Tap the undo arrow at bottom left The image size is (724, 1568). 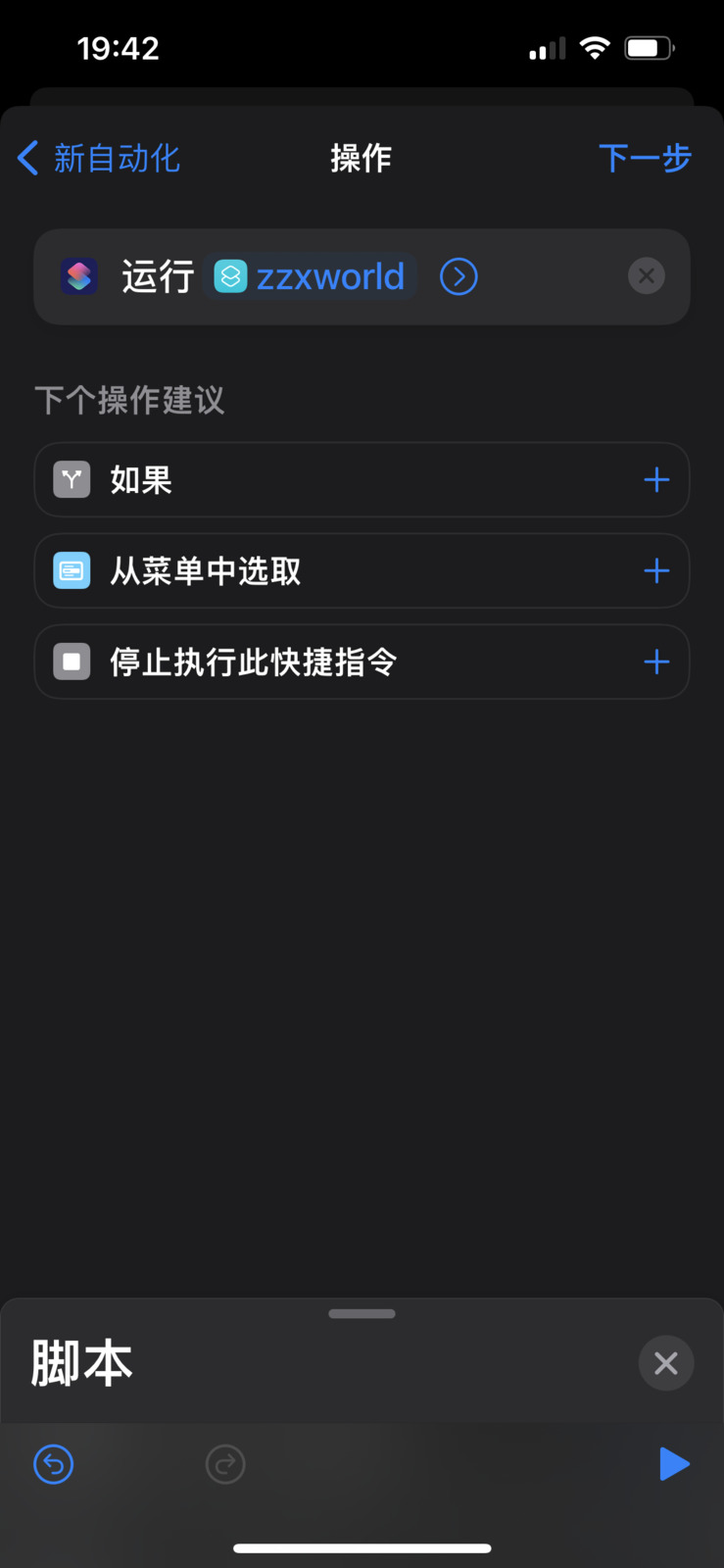pyautogui.click(x=53, y=1464)
